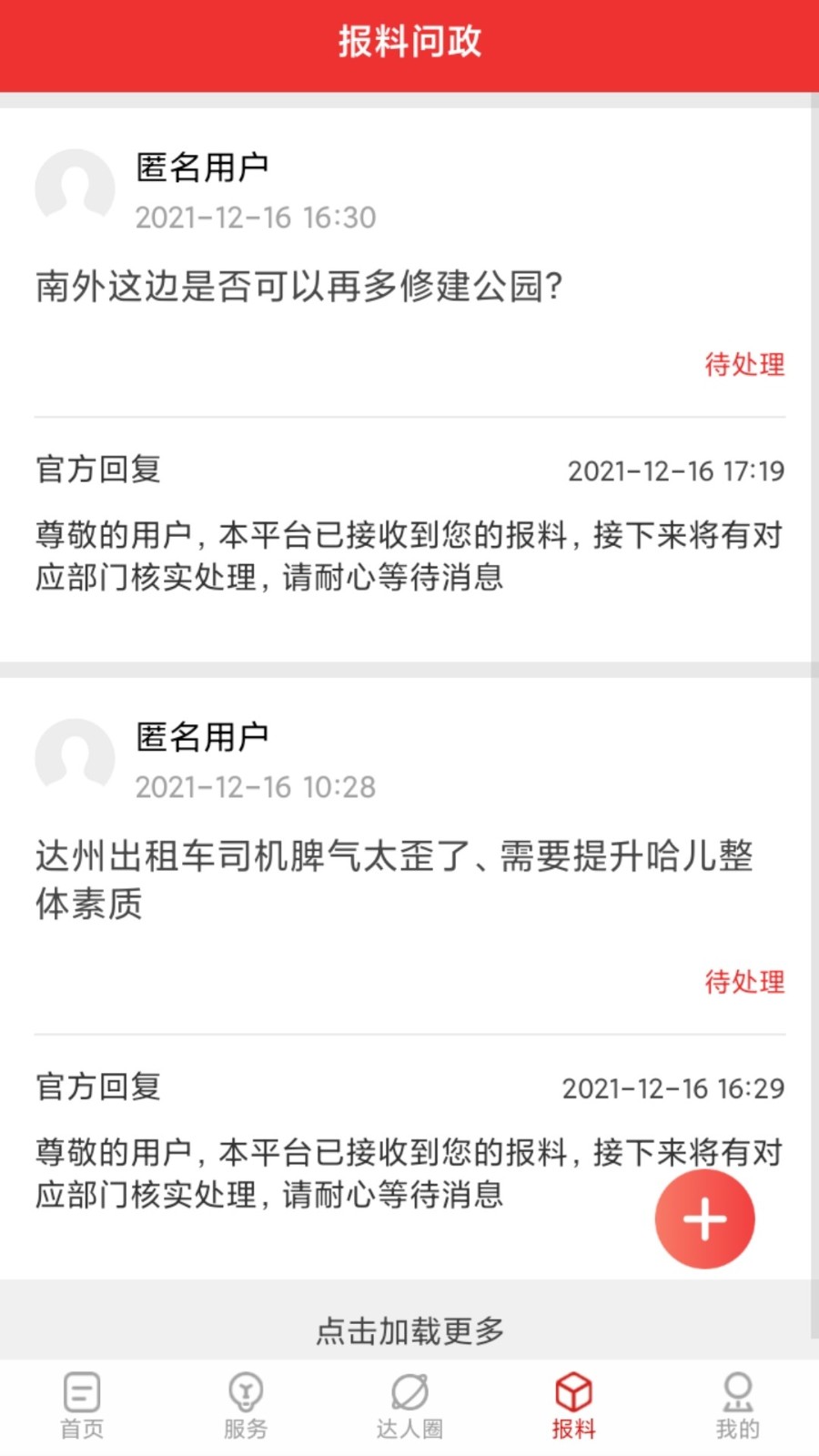819x1456 pixels.
Task: Select the 报料 tab
Action: (573, 1406)
